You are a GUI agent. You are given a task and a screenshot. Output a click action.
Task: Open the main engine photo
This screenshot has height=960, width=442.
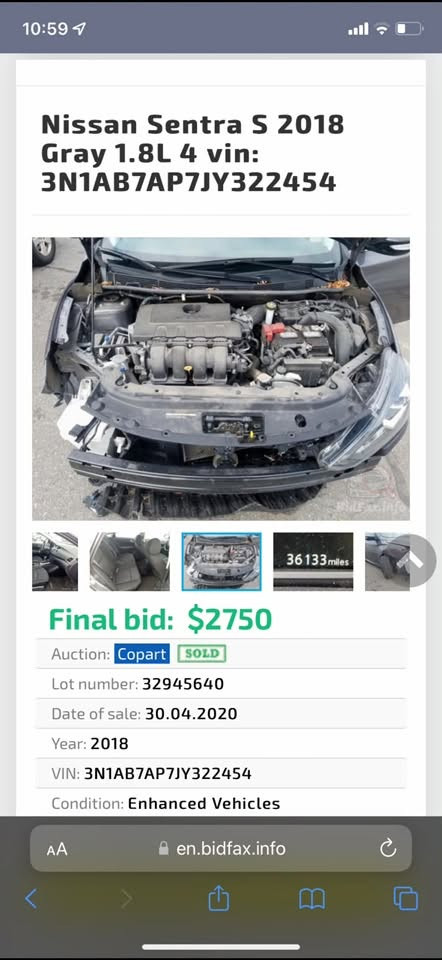221,379
